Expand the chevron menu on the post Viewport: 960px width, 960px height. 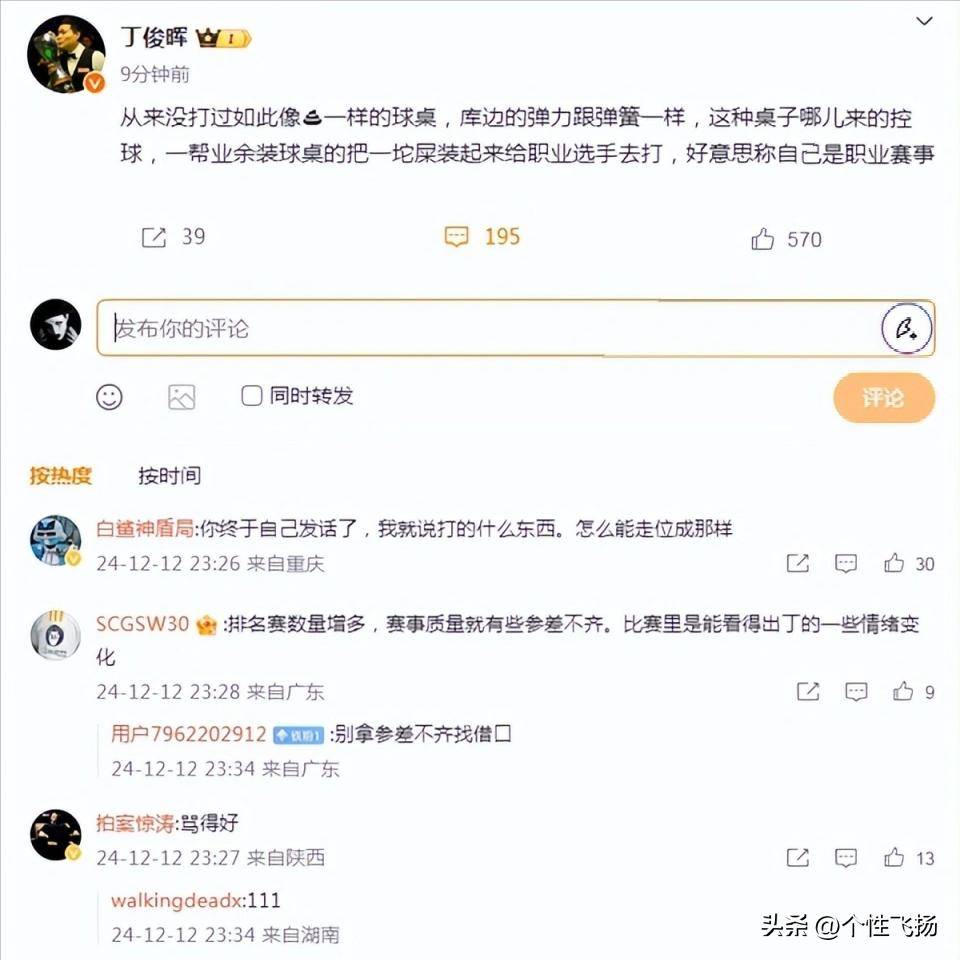[x=925, y=21]
